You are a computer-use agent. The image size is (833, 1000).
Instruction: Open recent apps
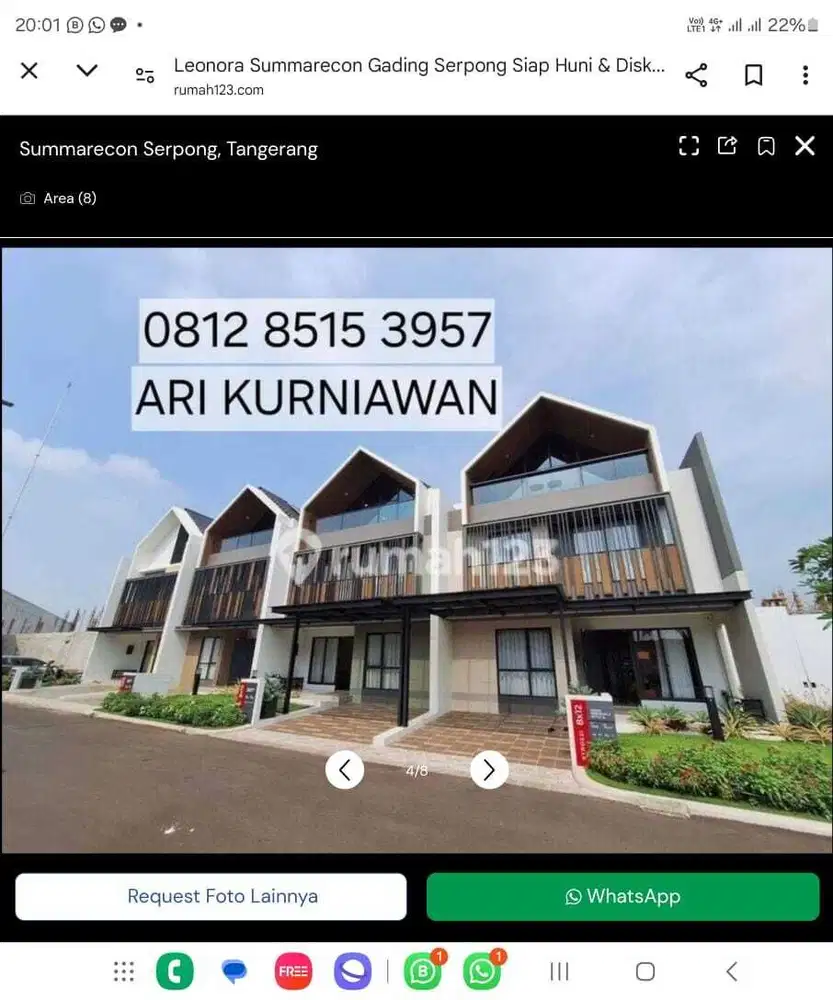pos(560,971)
